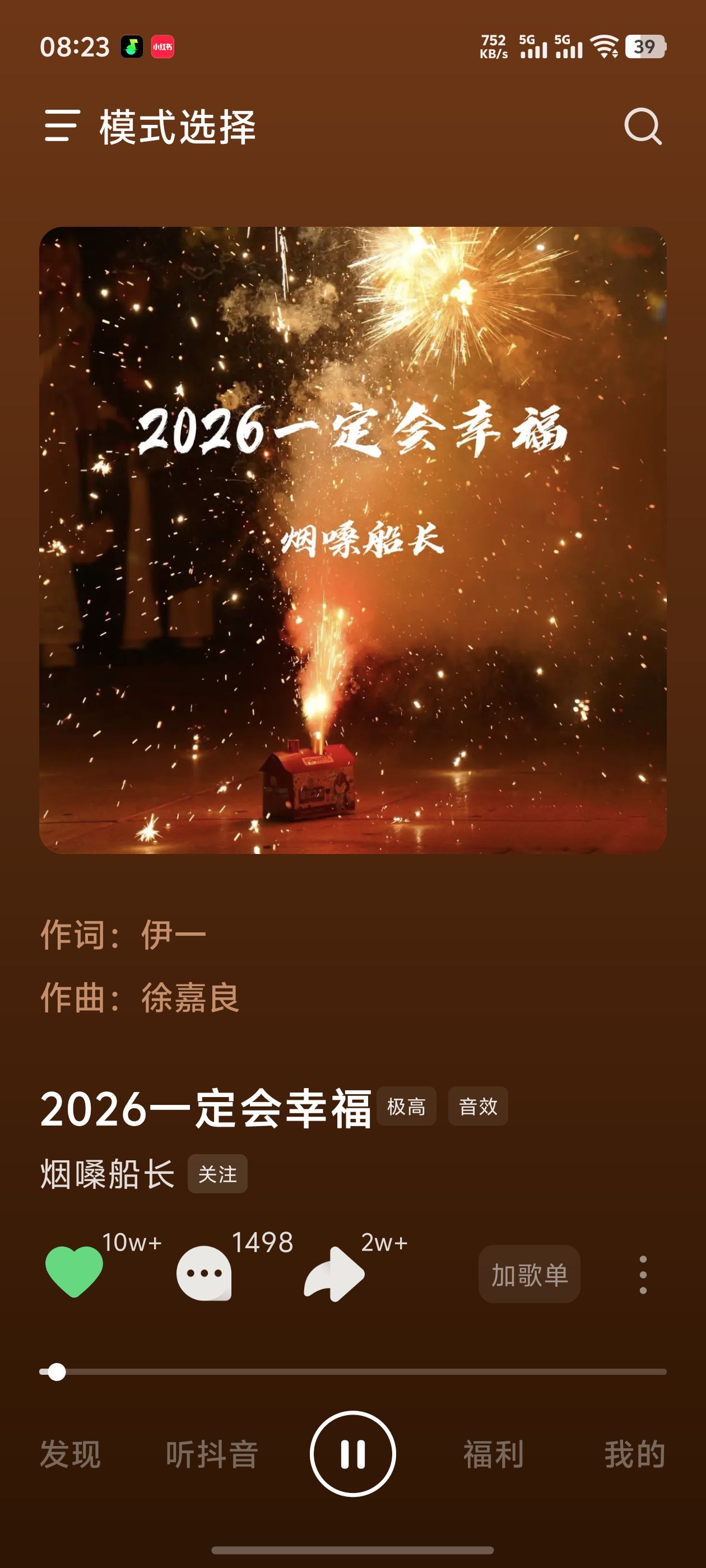Pause the current song
Screen dimensions: 706x1568
click(x=352, y=1454)
